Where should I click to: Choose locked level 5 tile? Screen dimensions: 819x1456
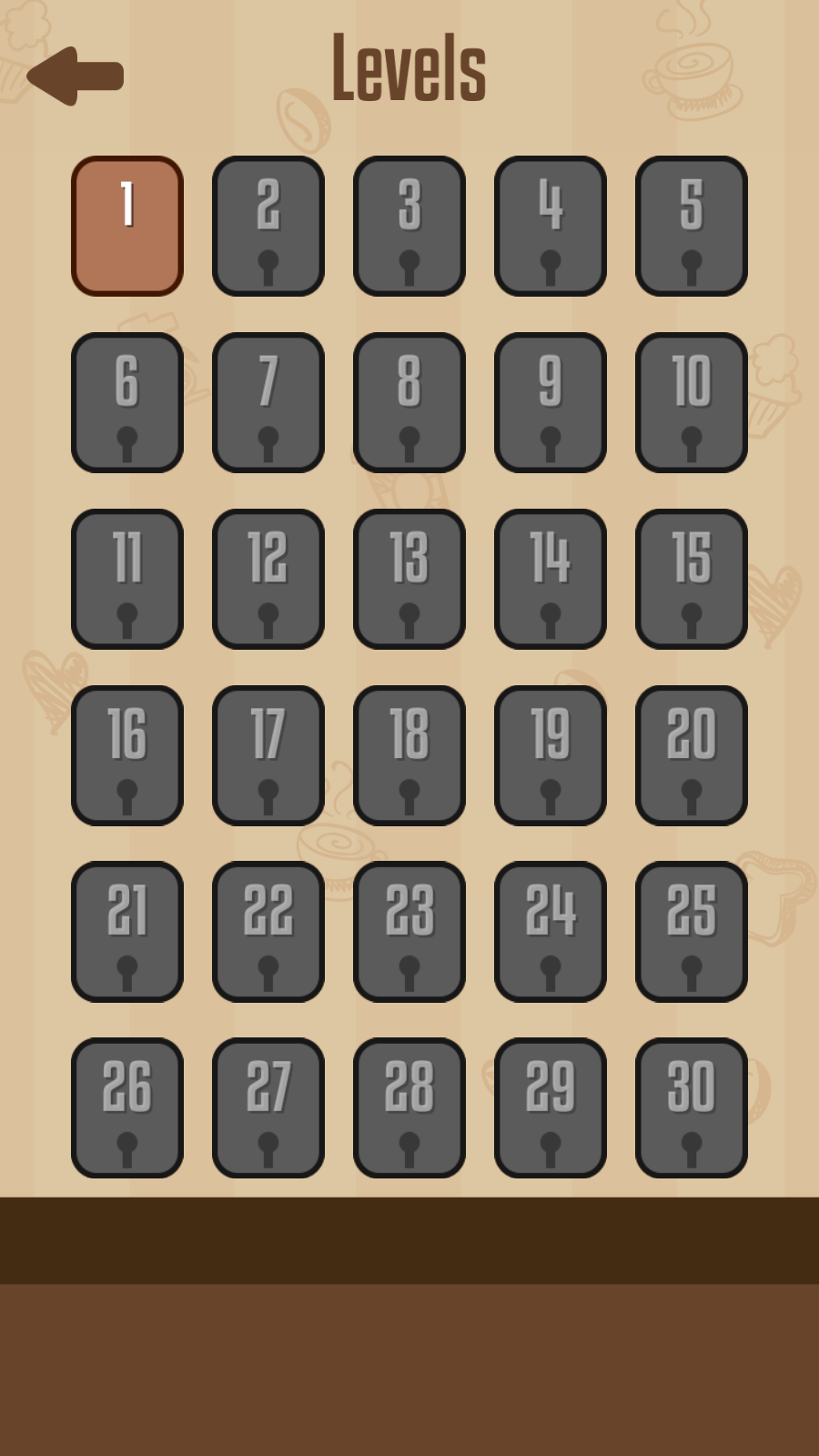click(692, 226)
